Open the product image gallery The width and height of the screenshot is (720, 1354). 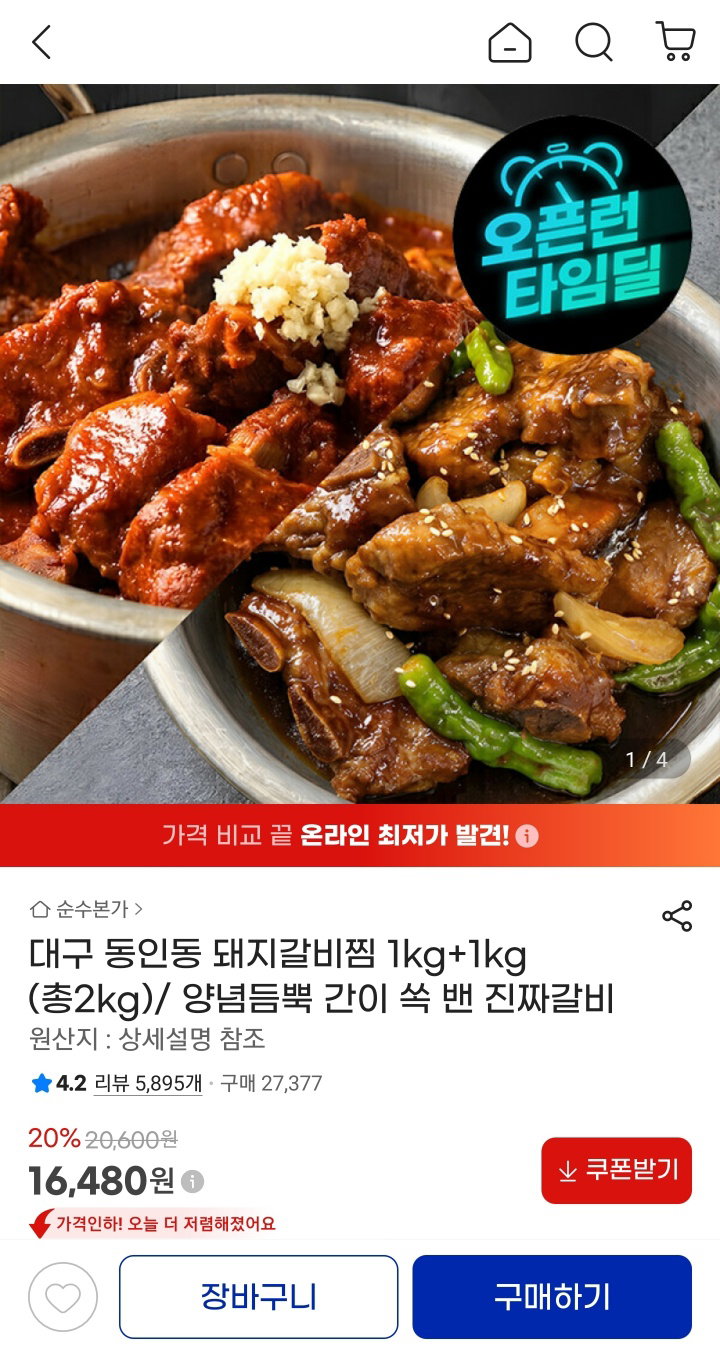coord(360,444)
